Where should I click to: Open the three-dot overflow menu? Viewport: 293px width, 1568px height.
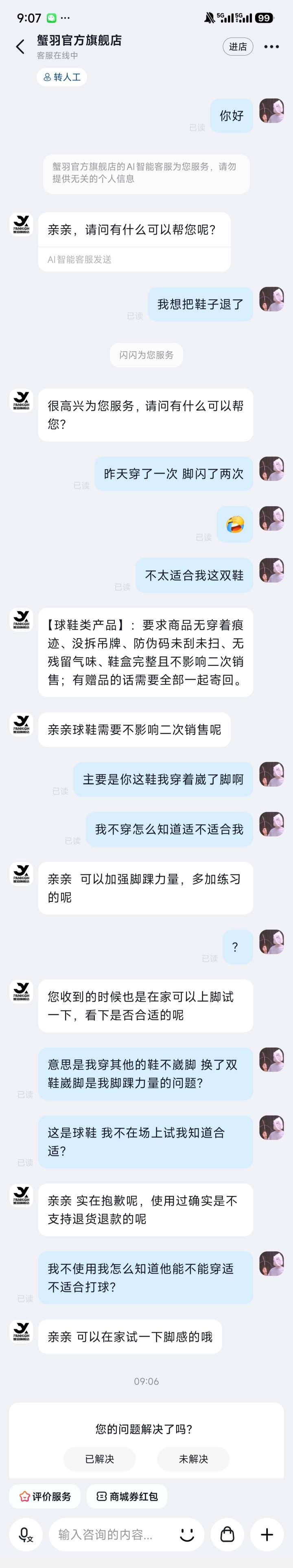(x=271, y=47)
